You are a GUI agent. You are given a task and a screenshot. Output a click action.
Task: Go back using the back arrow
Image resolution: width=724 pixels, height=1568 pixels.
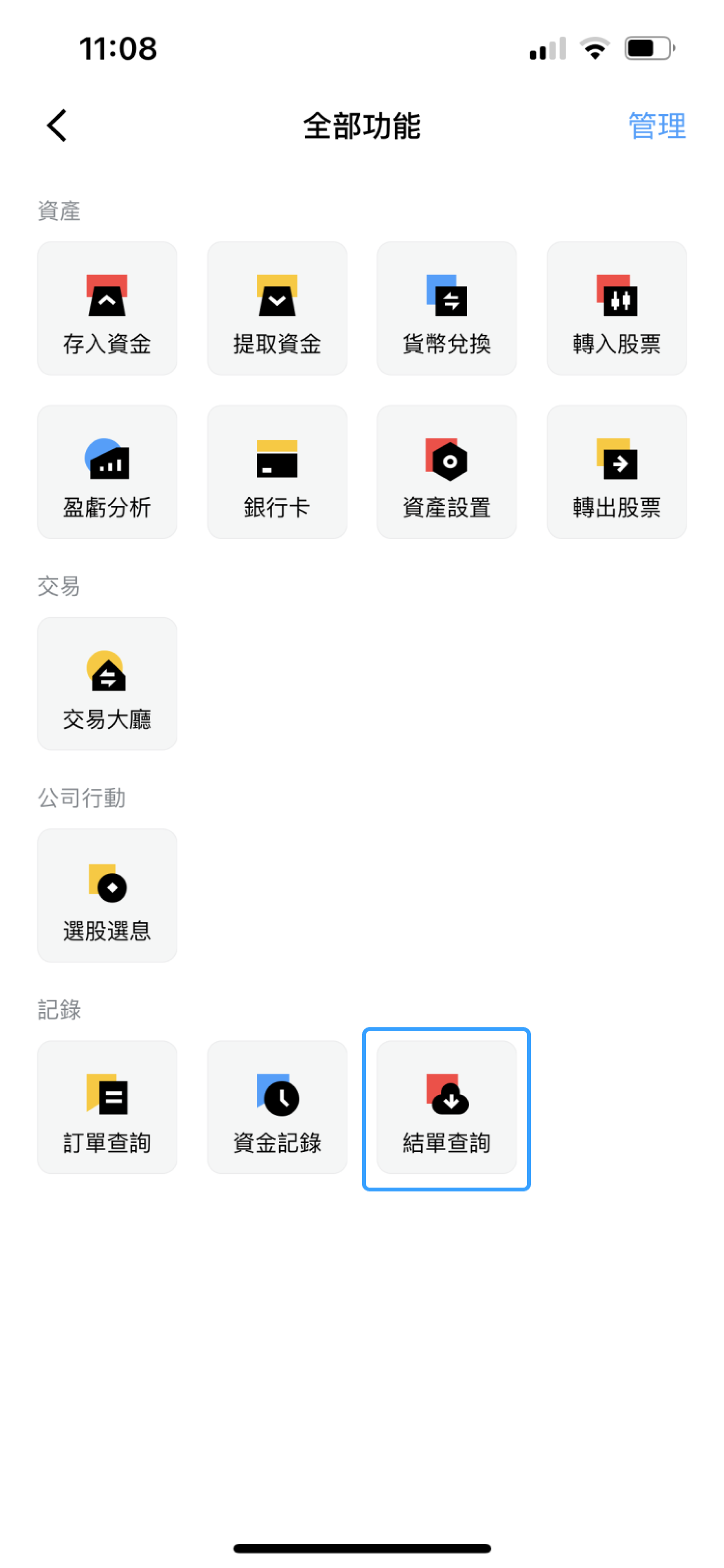56,126
